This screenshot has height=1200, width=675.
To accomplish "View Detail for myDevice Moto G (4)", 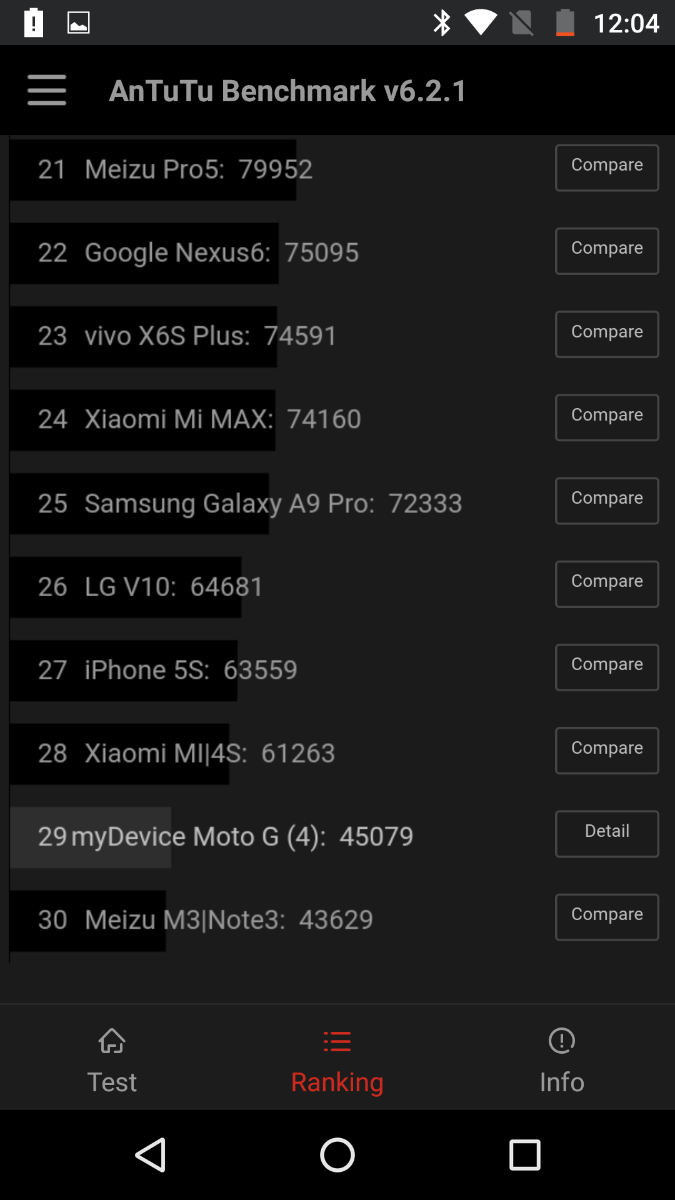I will click(606, 833).
